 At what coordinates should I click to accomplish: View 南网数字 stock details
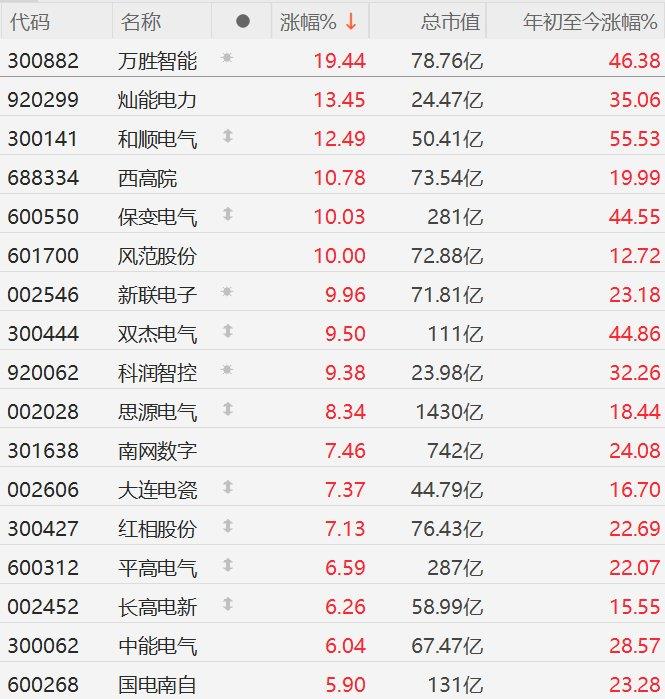pos(157,451)
